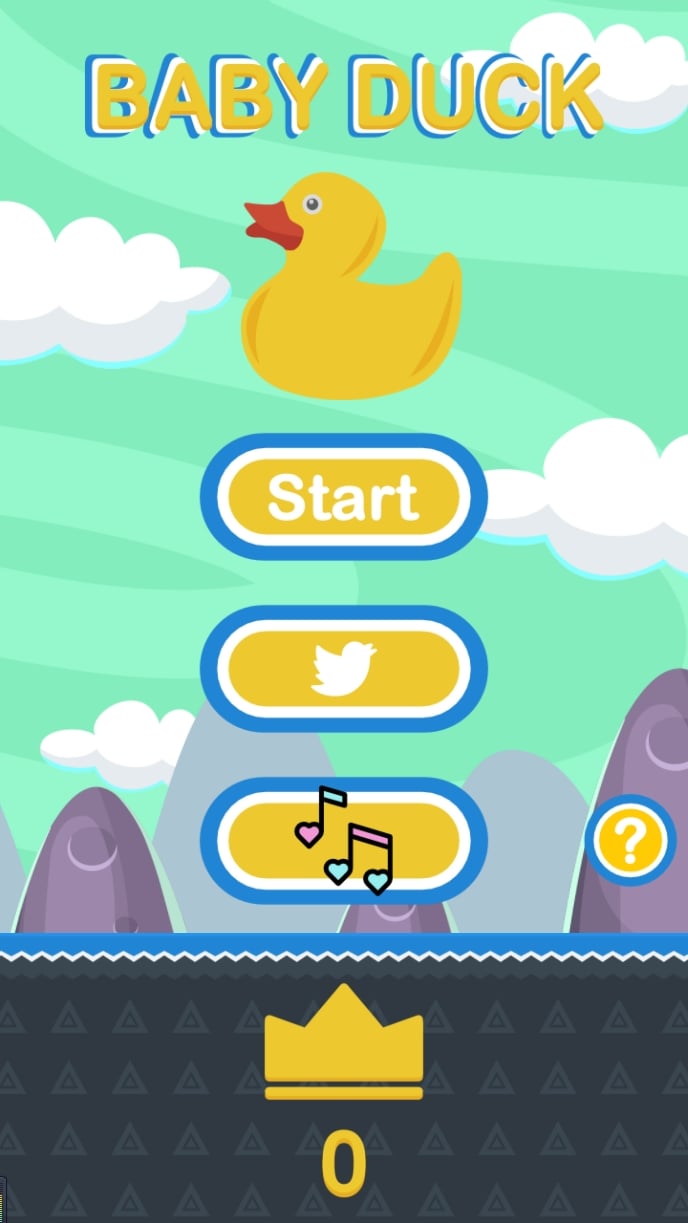Tap the Start button

click(x=343, y=497)
